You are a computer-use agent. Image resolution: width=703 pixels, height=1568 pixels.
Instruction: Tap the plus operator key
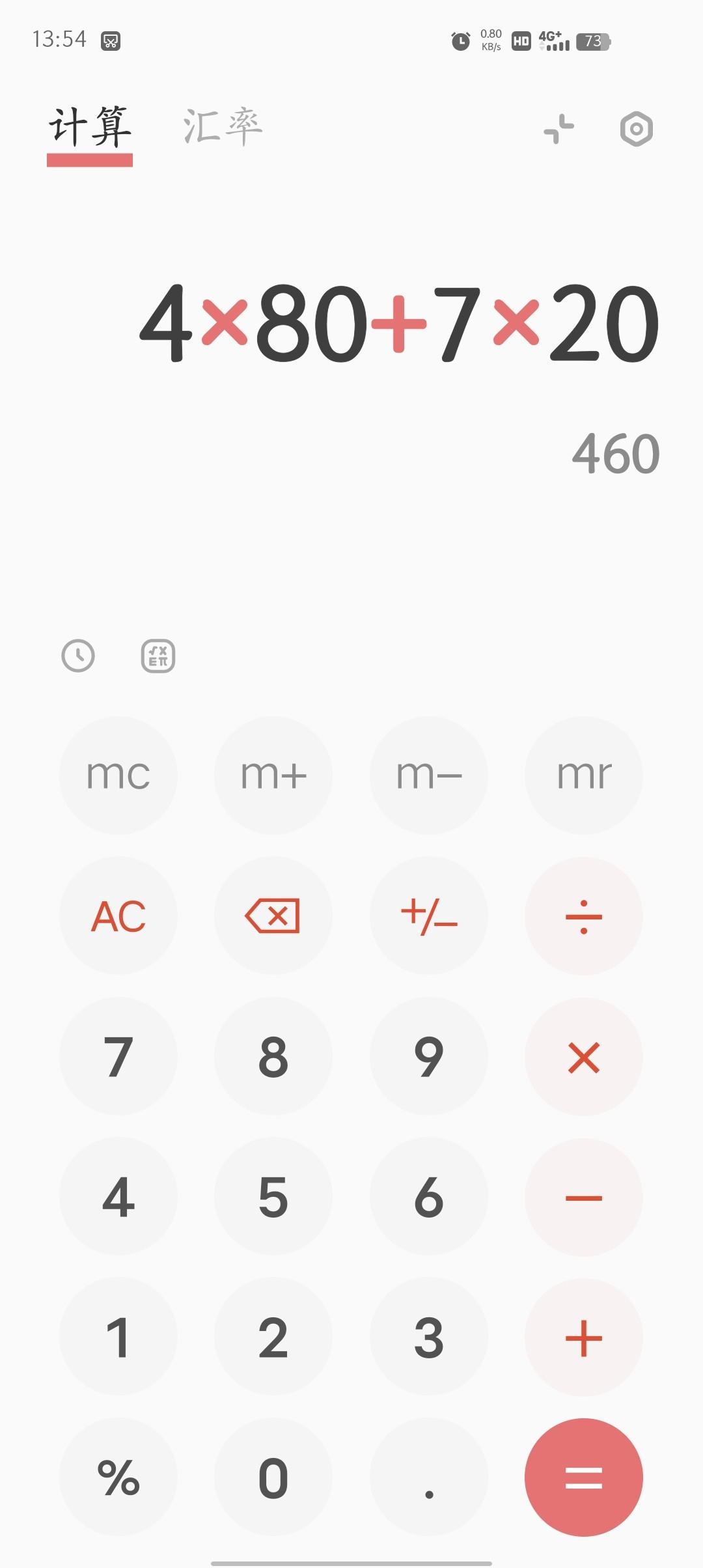click(x=584, y=1337)
